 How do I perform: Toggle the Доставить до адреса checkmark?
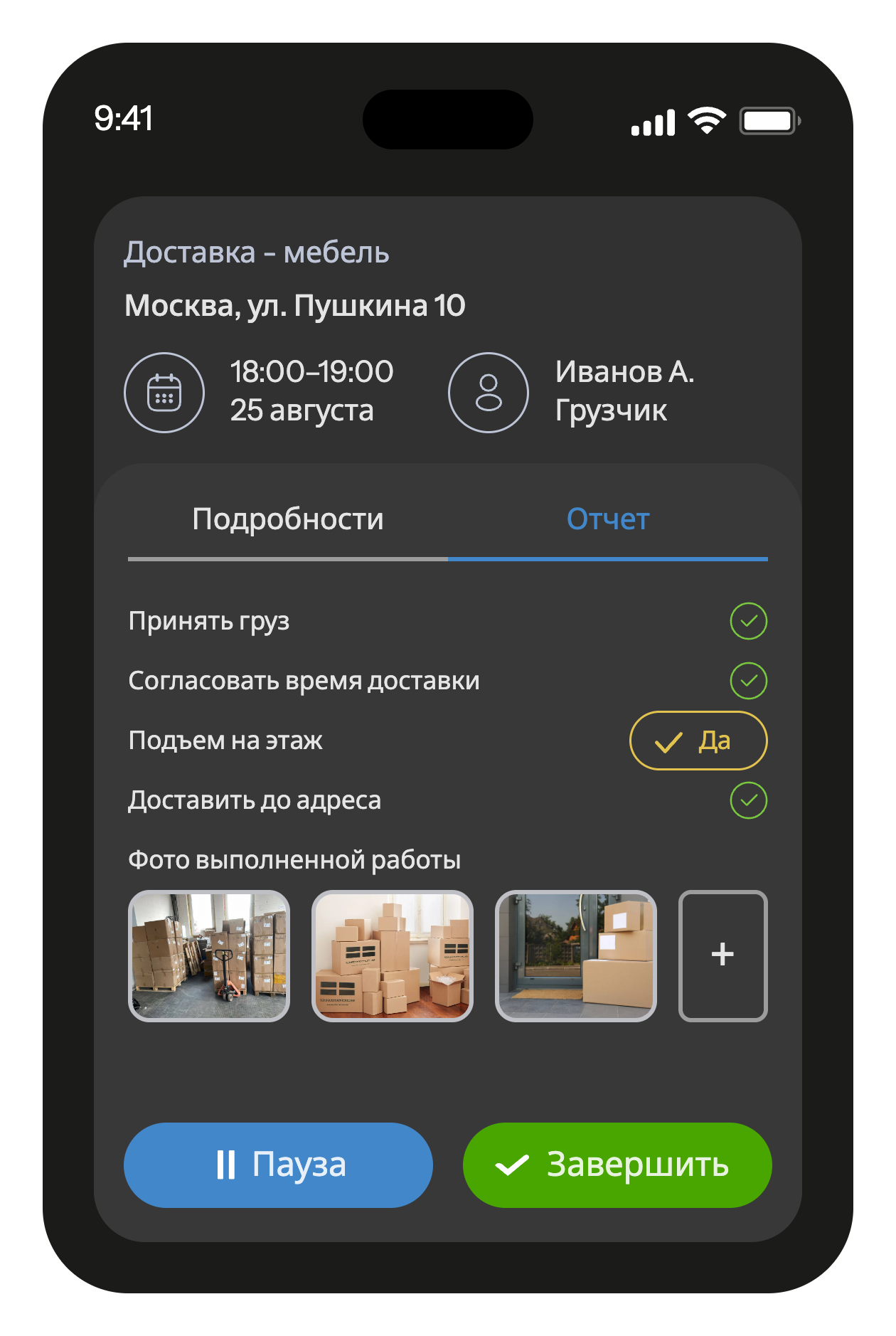(x=748, y=800)
